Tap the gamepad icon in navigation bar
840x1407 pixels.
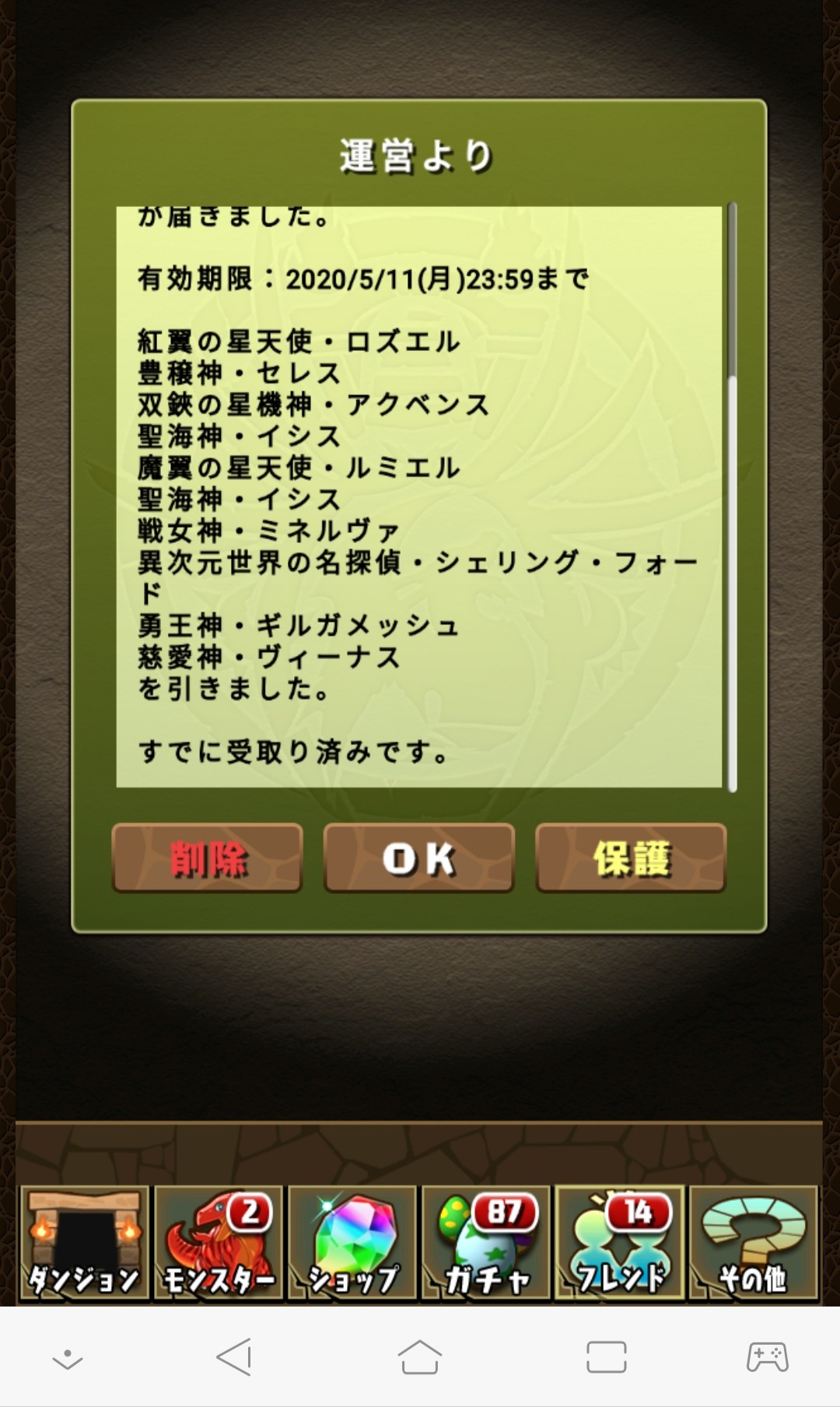pyautogui.click(x=768, y=1357)
